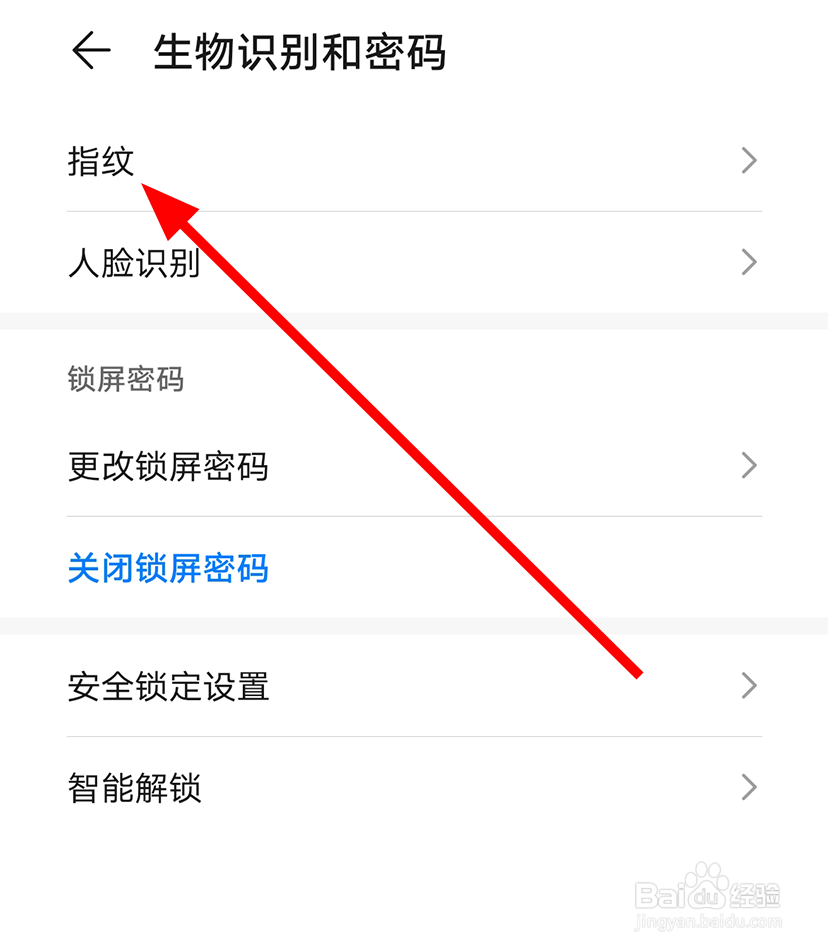Select the 生物识别和密码 title text
This screenshot has height=950, width=828.
click(x=298, y=52)
